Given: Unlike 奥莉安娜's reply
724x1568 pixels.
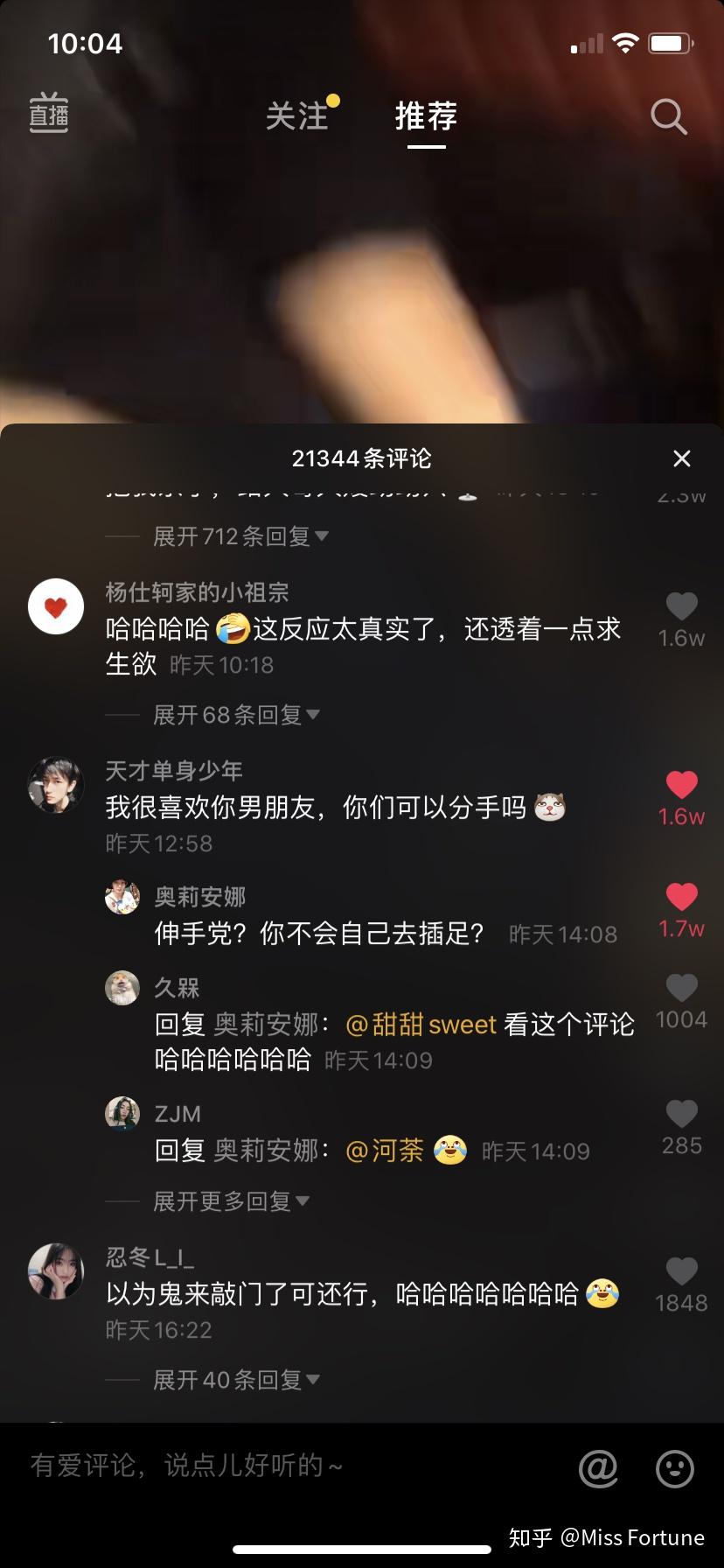Looking at the screenshot, I should click(681, 897).
